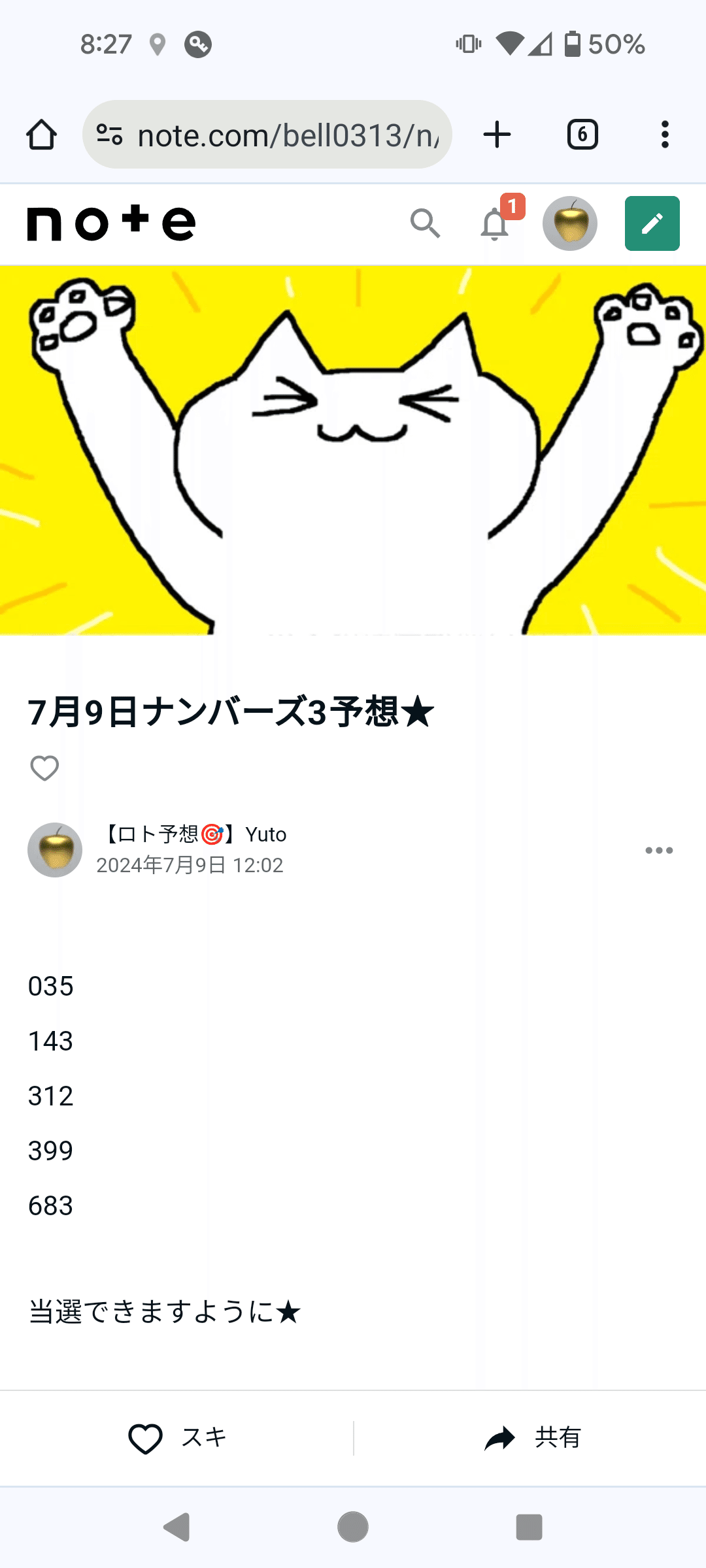Image resolution: width=706 pixels, height=1568 pixels.
Task: Like the post with the heart icon
Action: 44,769
